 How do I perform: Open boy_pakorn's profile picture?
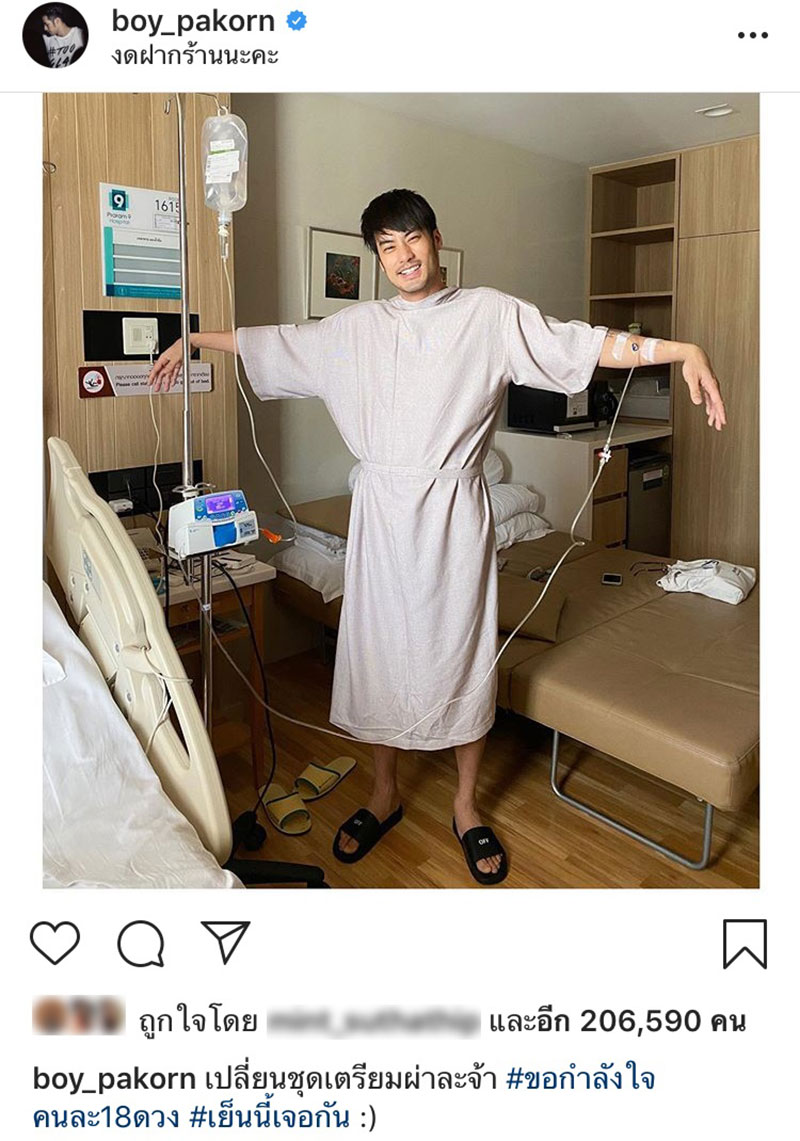pyautogui.click(x=55, y=36)
